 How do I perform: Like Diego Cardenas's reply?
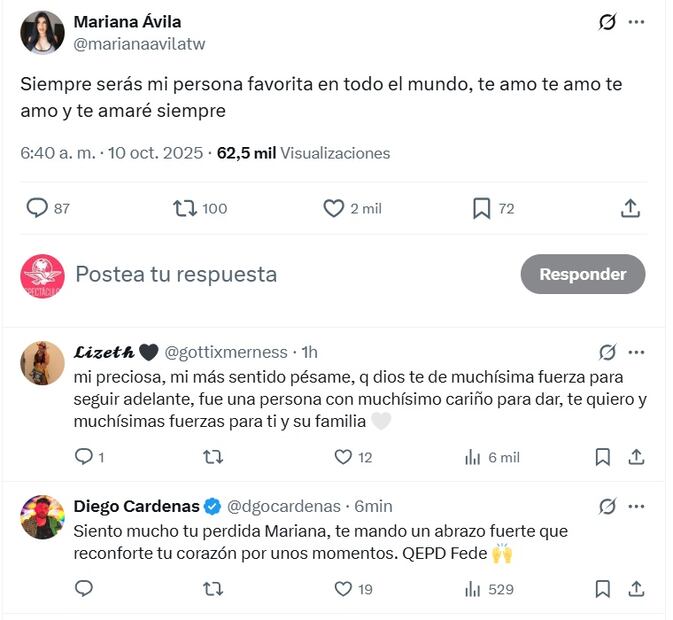[343, 589]
